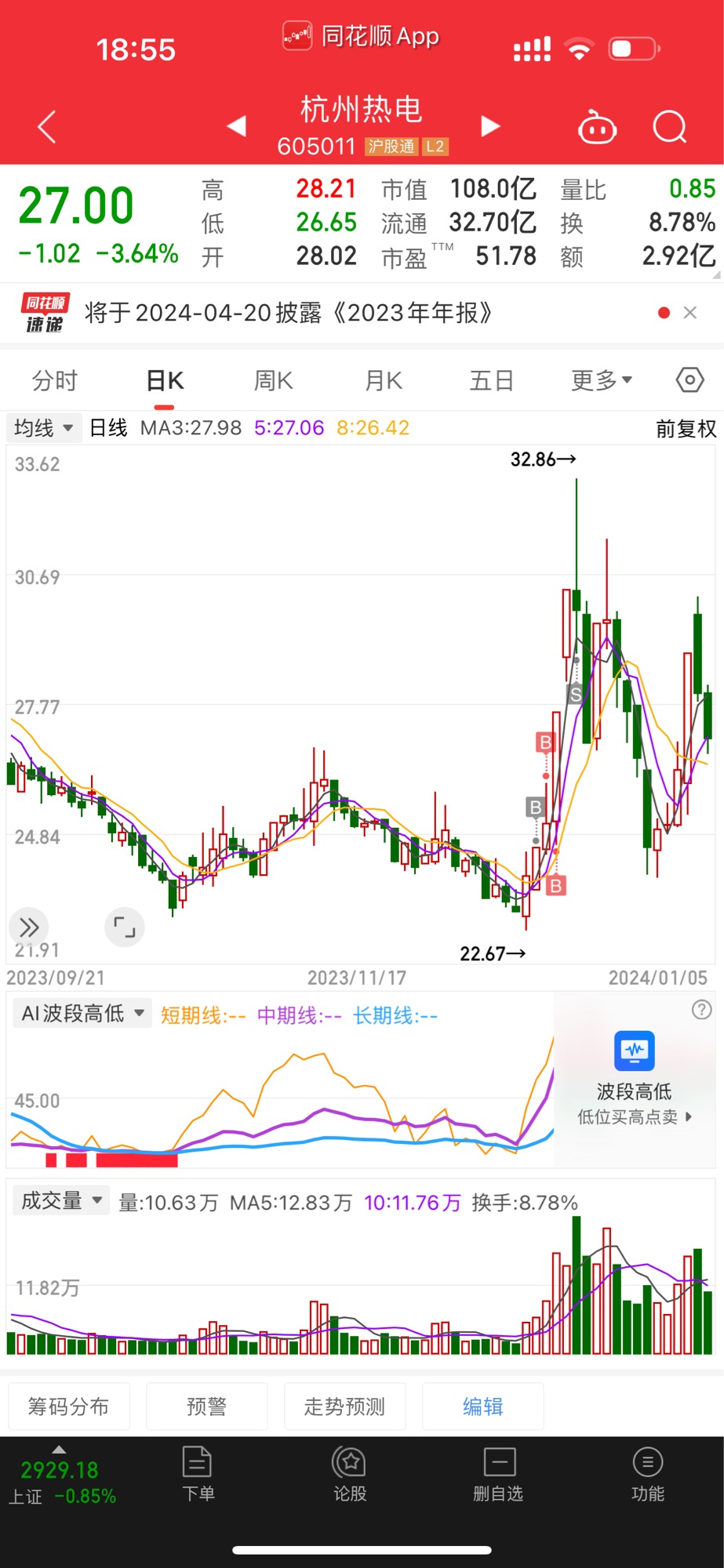Open the 成交量 indicator dropdown
The height and width of the screenshot is (1568, 724).
point(61,1200)
